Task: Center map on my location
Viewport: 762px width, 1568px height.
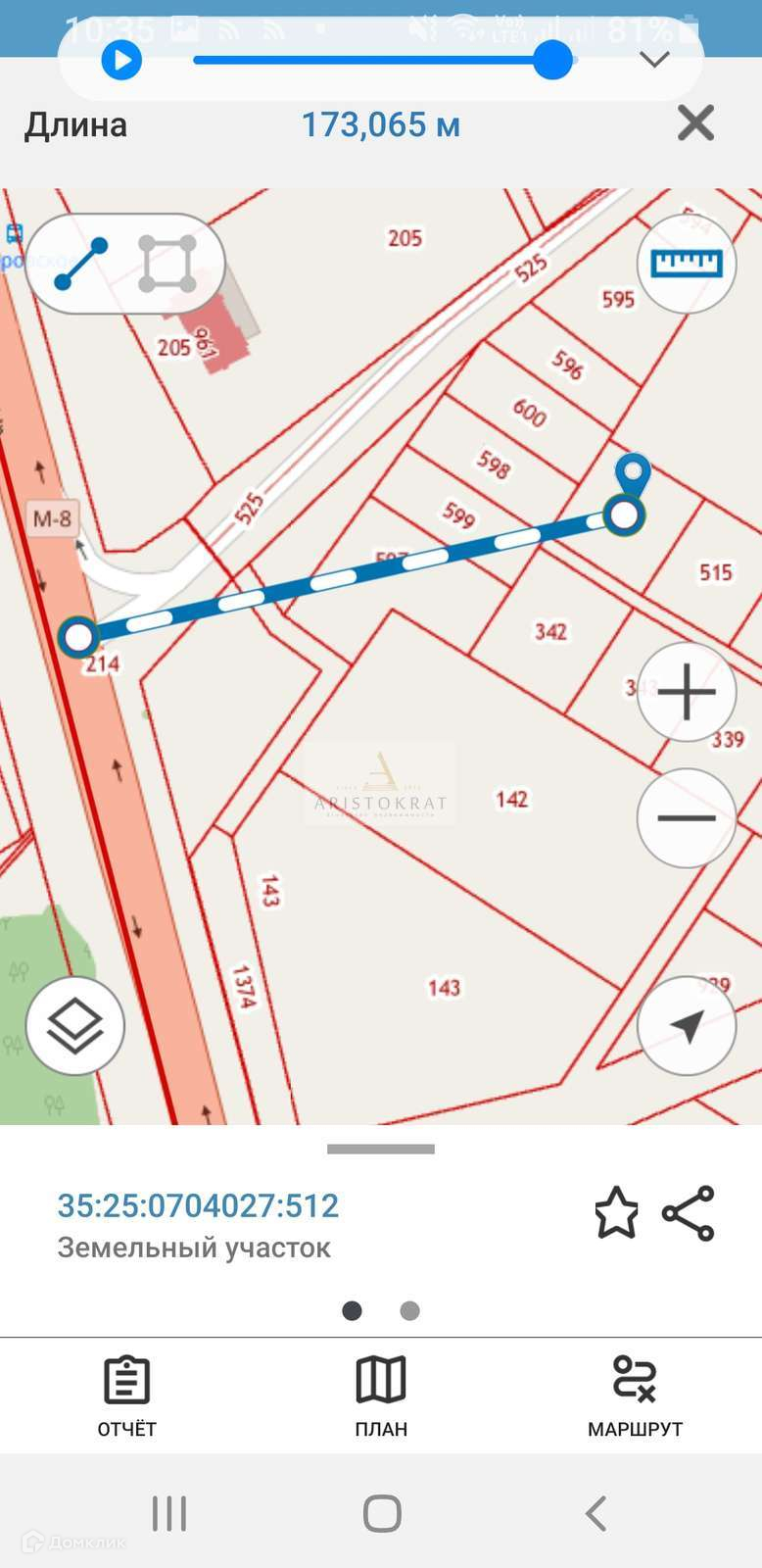Action: coord(686,1025)
